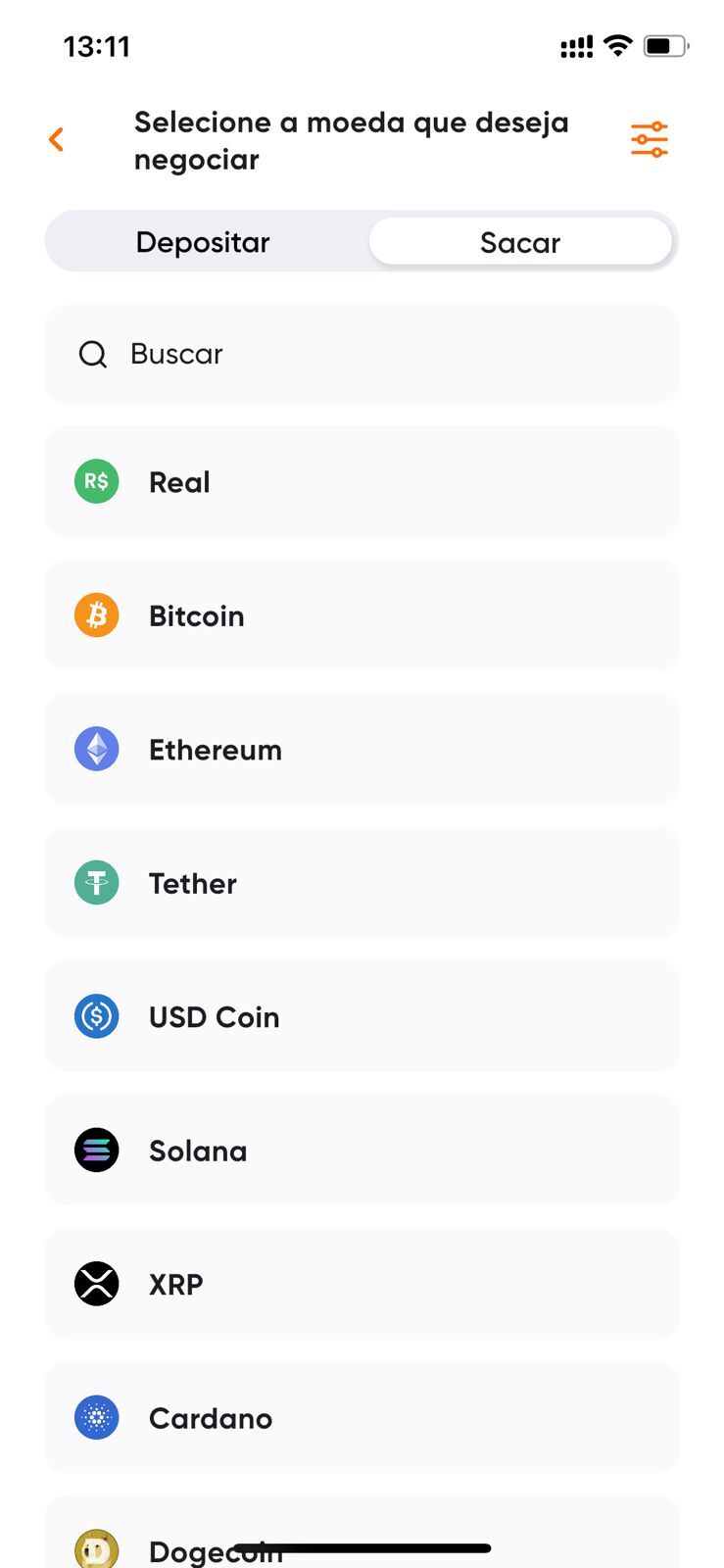Choose Real from the currency list
The image size is (724, 1568).
click(362, 481)
